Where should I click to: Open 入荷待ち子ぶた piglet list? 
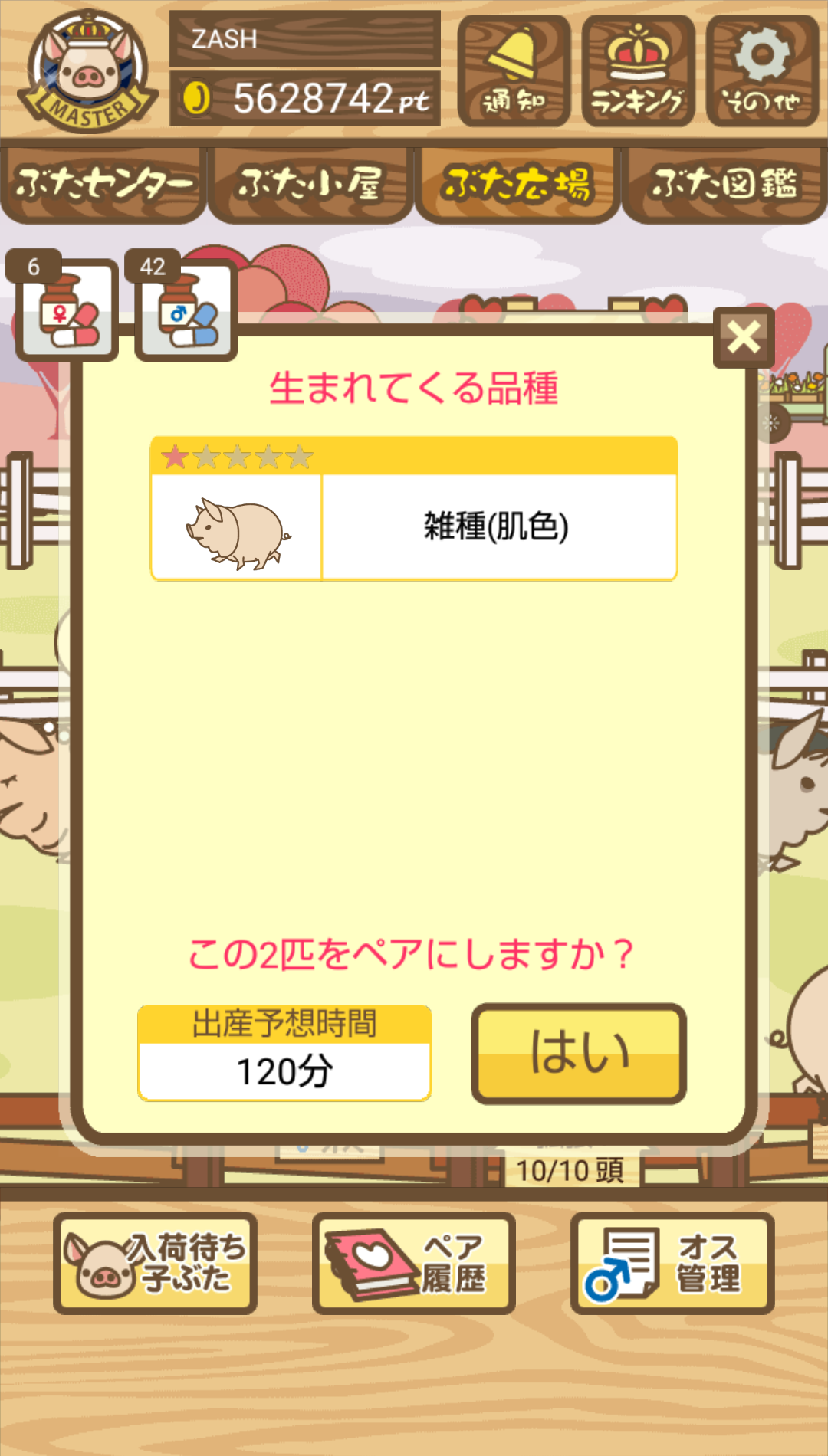click(x=155, y=1263)
